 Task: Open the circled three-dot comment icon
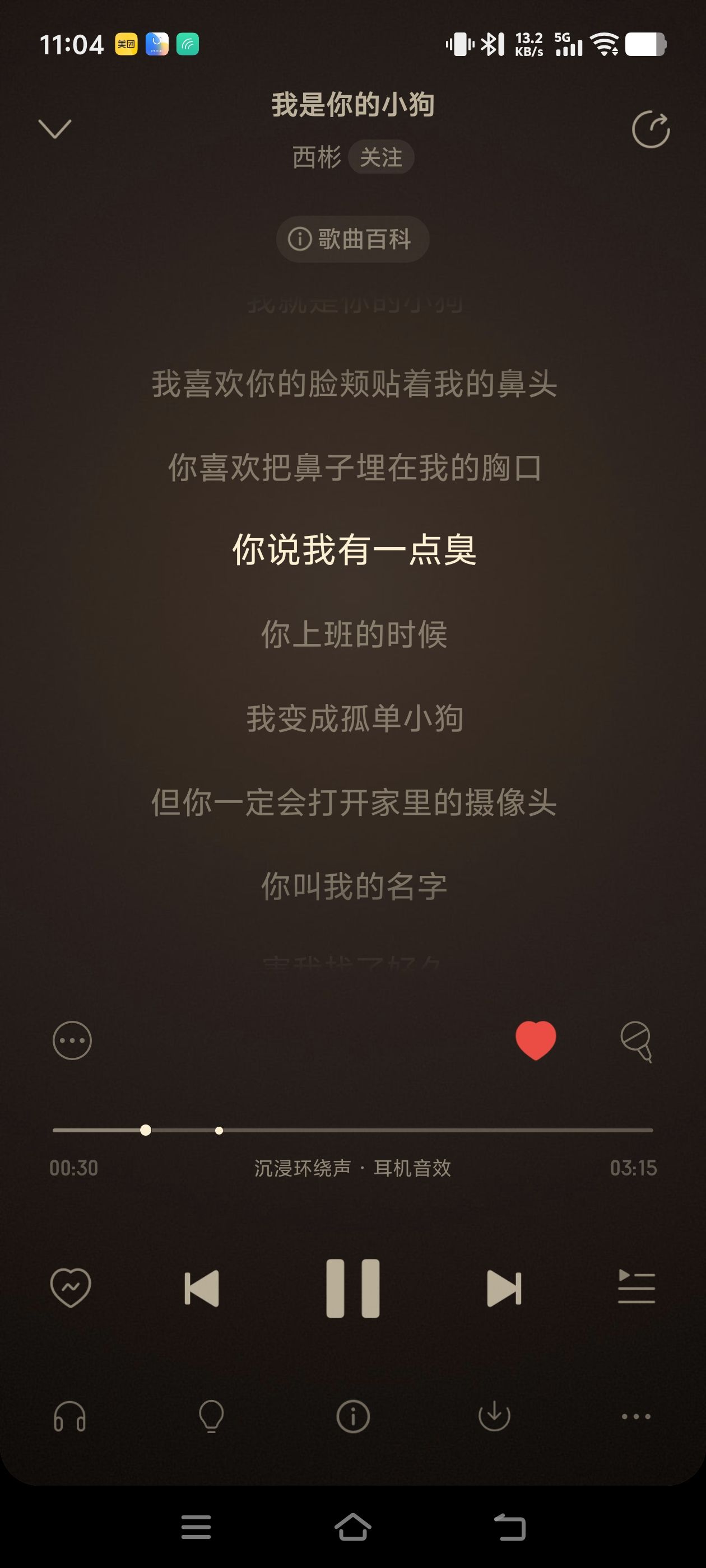point(72,1040)
